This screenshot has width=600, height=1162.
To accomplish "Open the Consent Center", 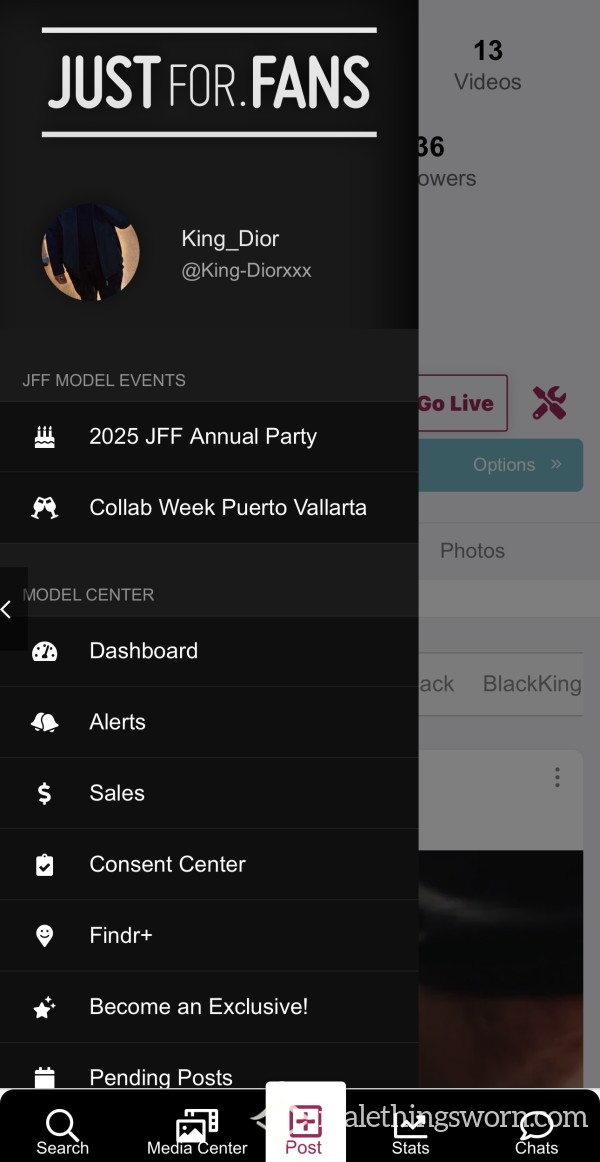I will coord(209,864).
